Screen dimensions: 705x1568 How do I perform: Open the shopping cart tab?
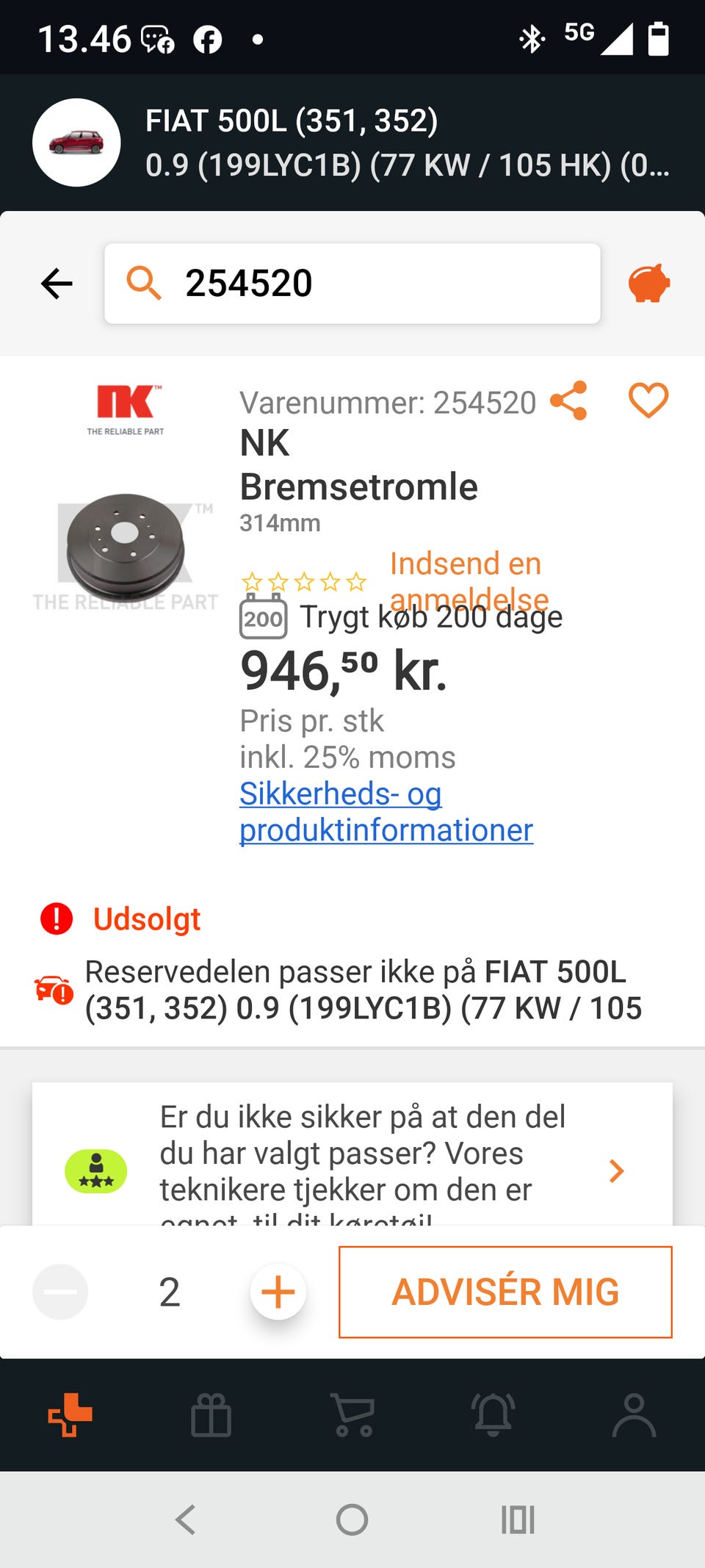click(353, 1414)
